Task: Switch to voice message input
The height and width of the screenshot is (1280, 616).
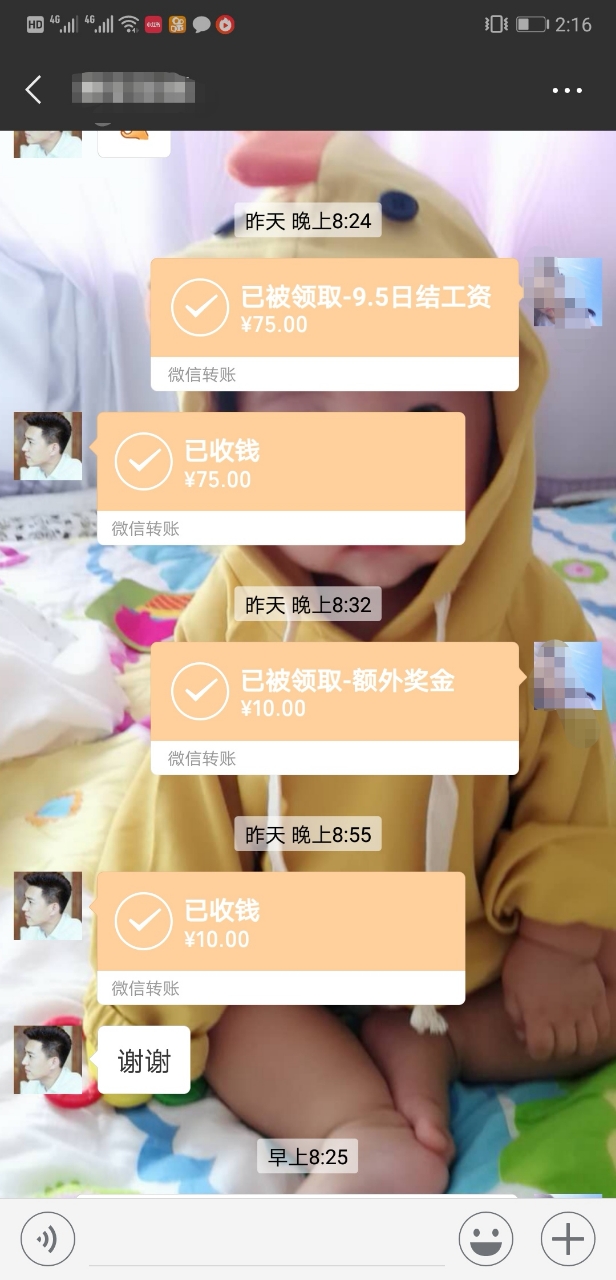Action: pos(48,1239)
